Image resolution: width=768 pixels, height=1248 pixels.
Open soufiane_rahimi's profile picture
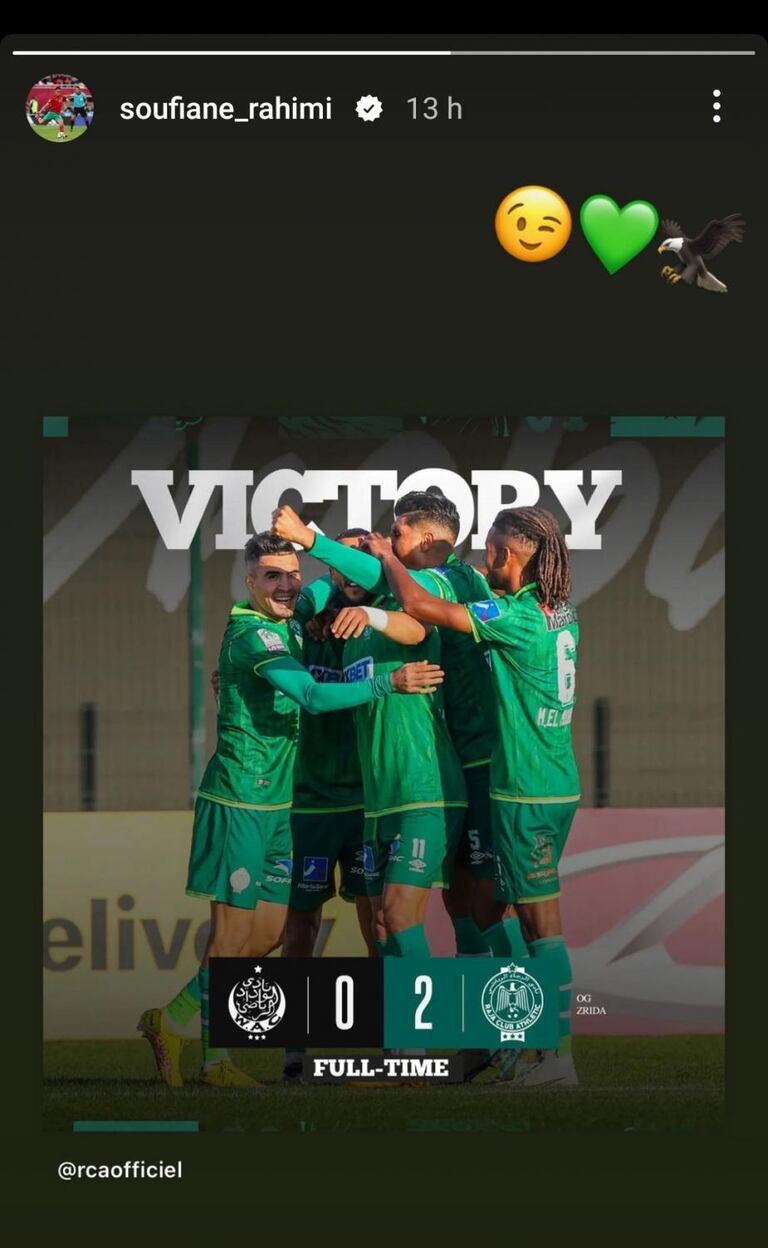(59, 108)
